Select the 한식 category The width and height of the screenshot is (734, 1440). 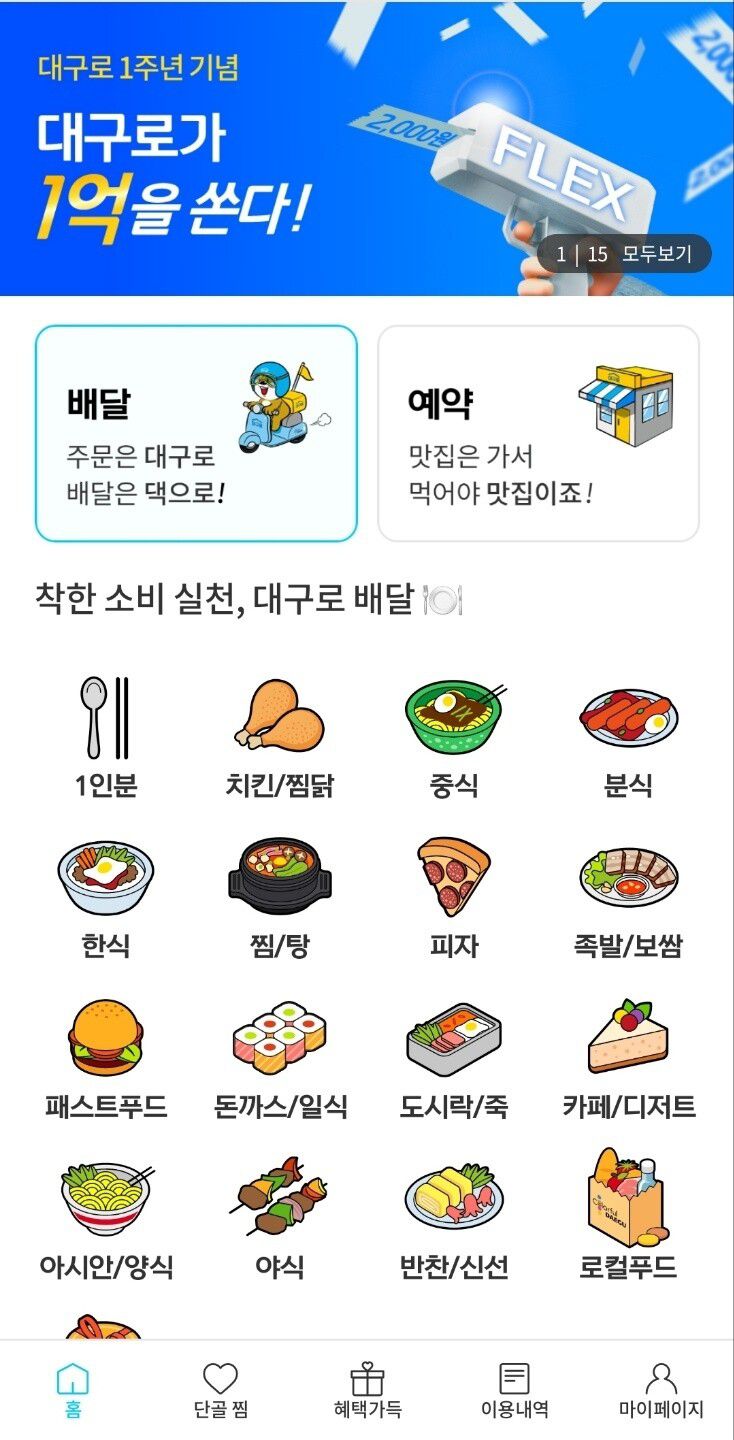(x=106, y=897)
